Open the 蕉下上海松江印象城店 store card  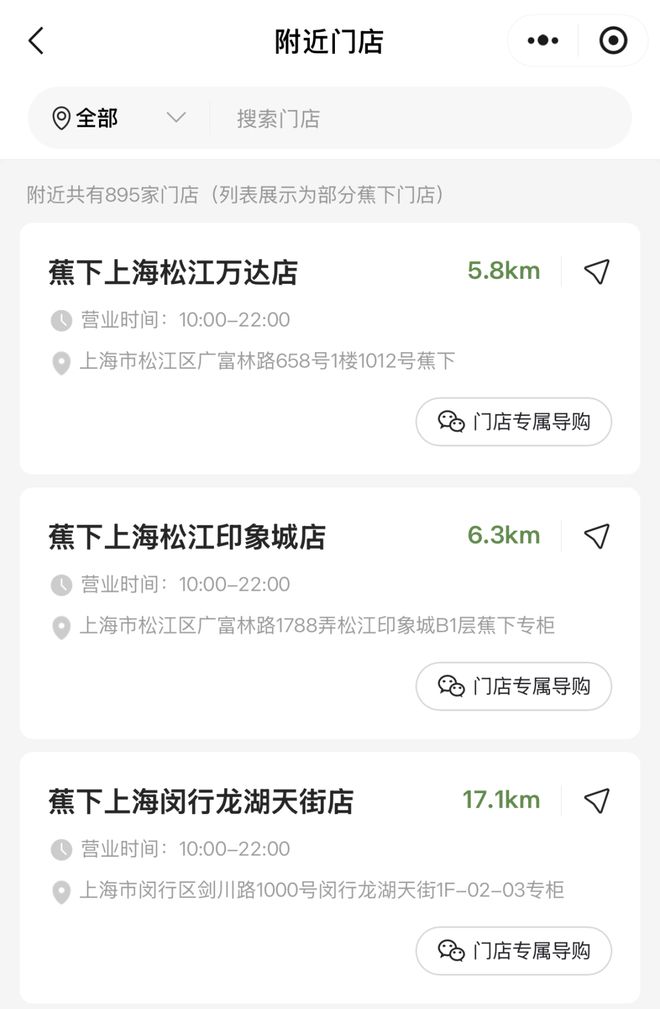329,613
